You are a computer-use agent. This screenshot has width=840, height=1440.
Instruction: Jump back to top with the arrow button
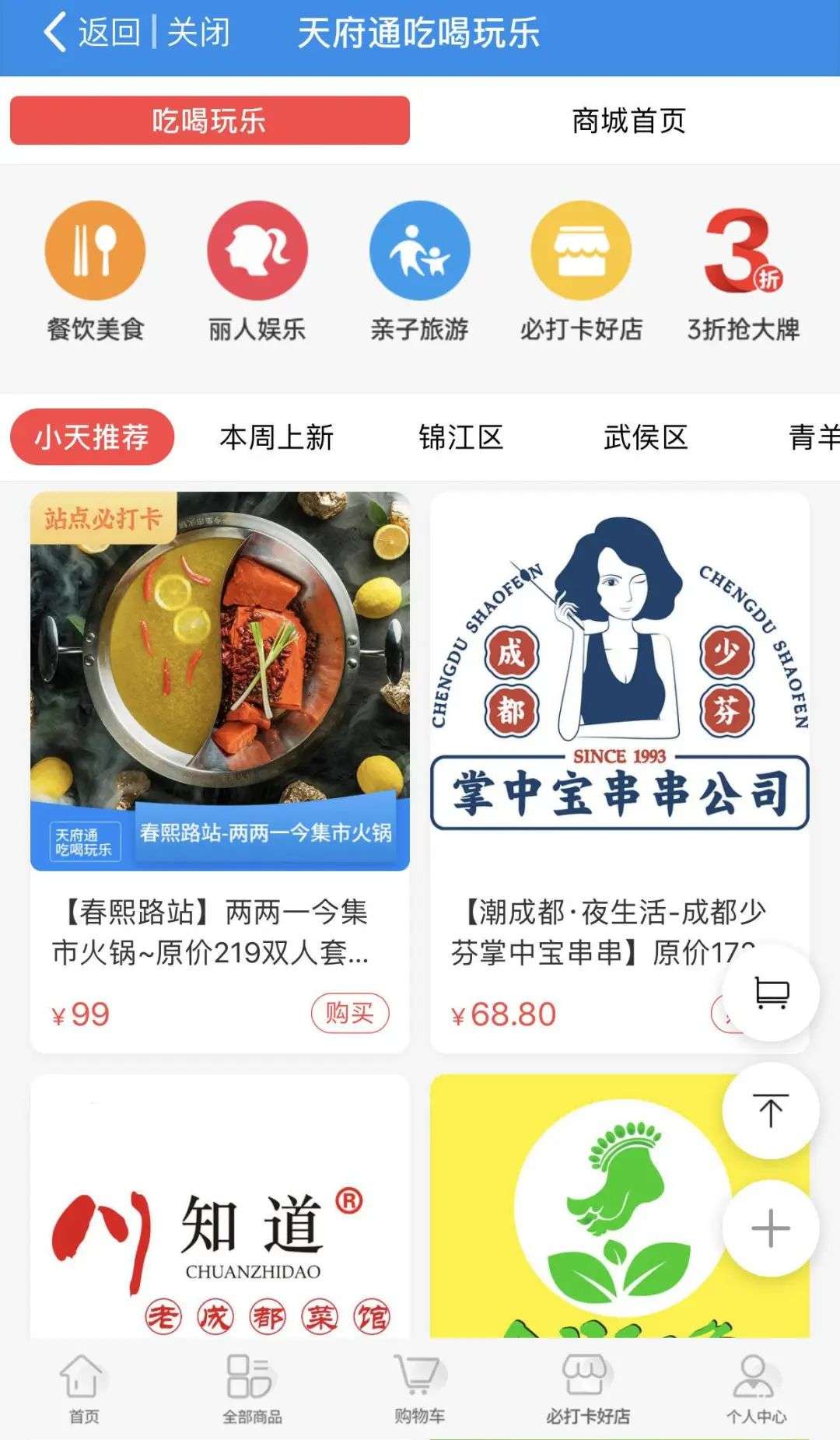coord(771,1110)
